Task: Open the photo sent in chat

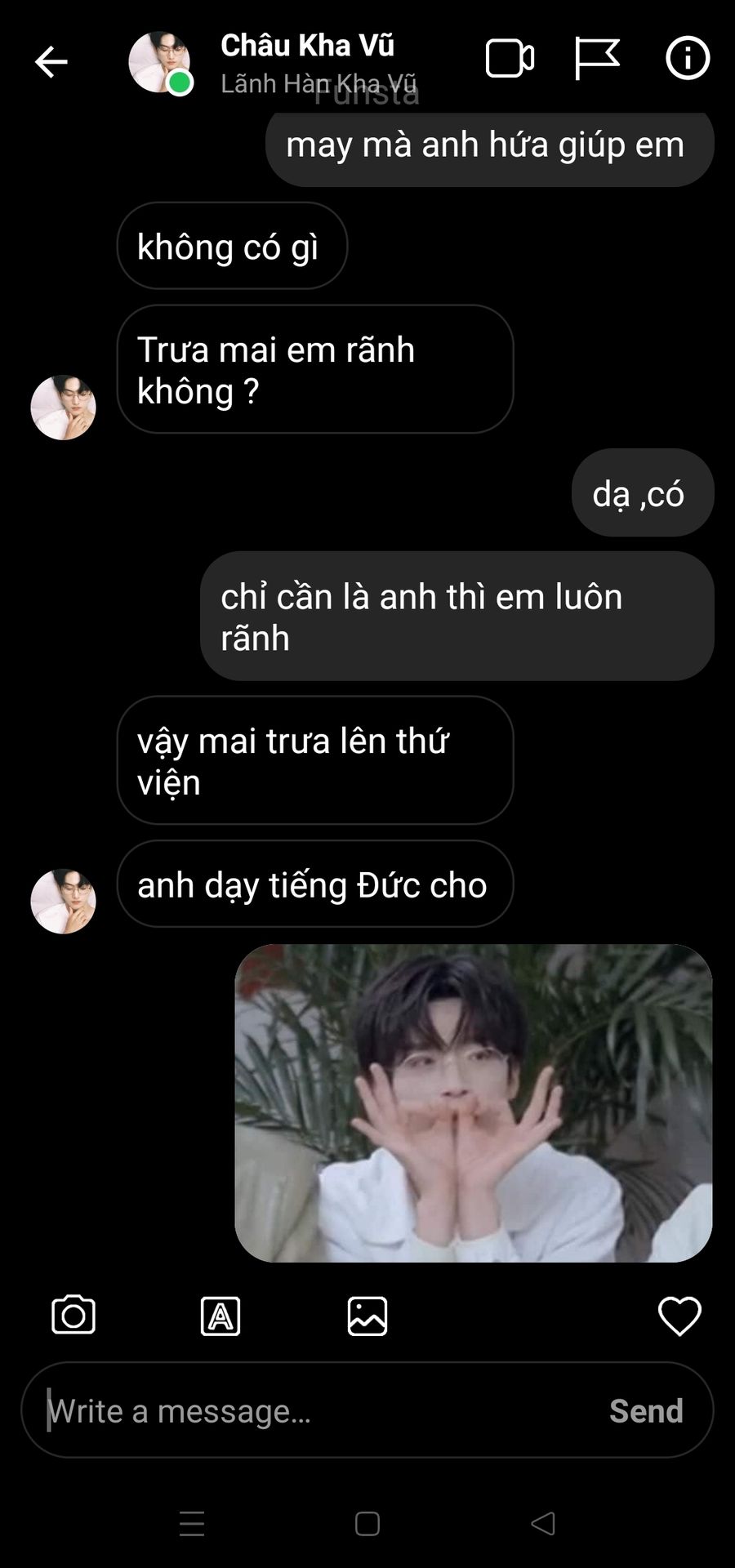Action: (x=473, y=1102)
